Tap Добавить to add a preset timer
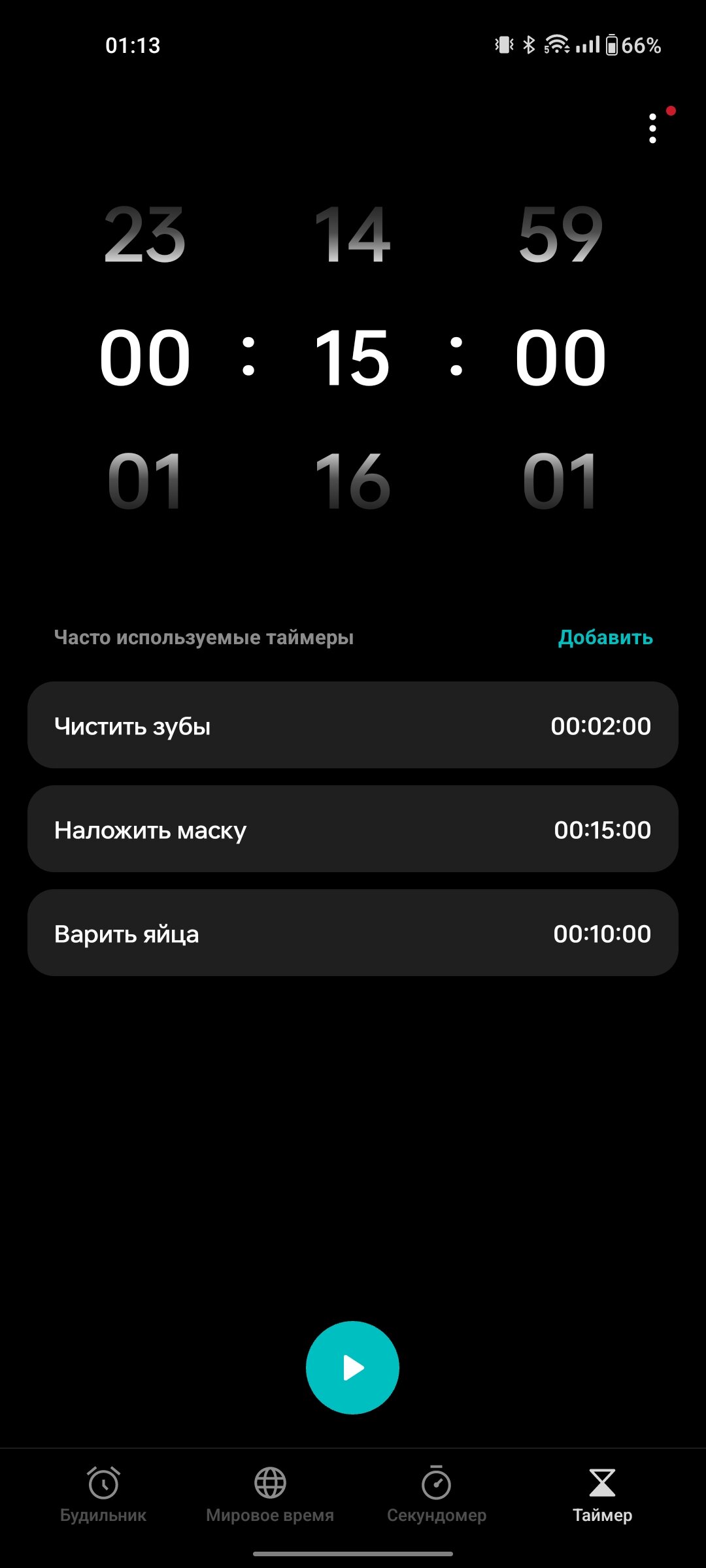This screenshot has height=1568, width=706. (605, 638)
